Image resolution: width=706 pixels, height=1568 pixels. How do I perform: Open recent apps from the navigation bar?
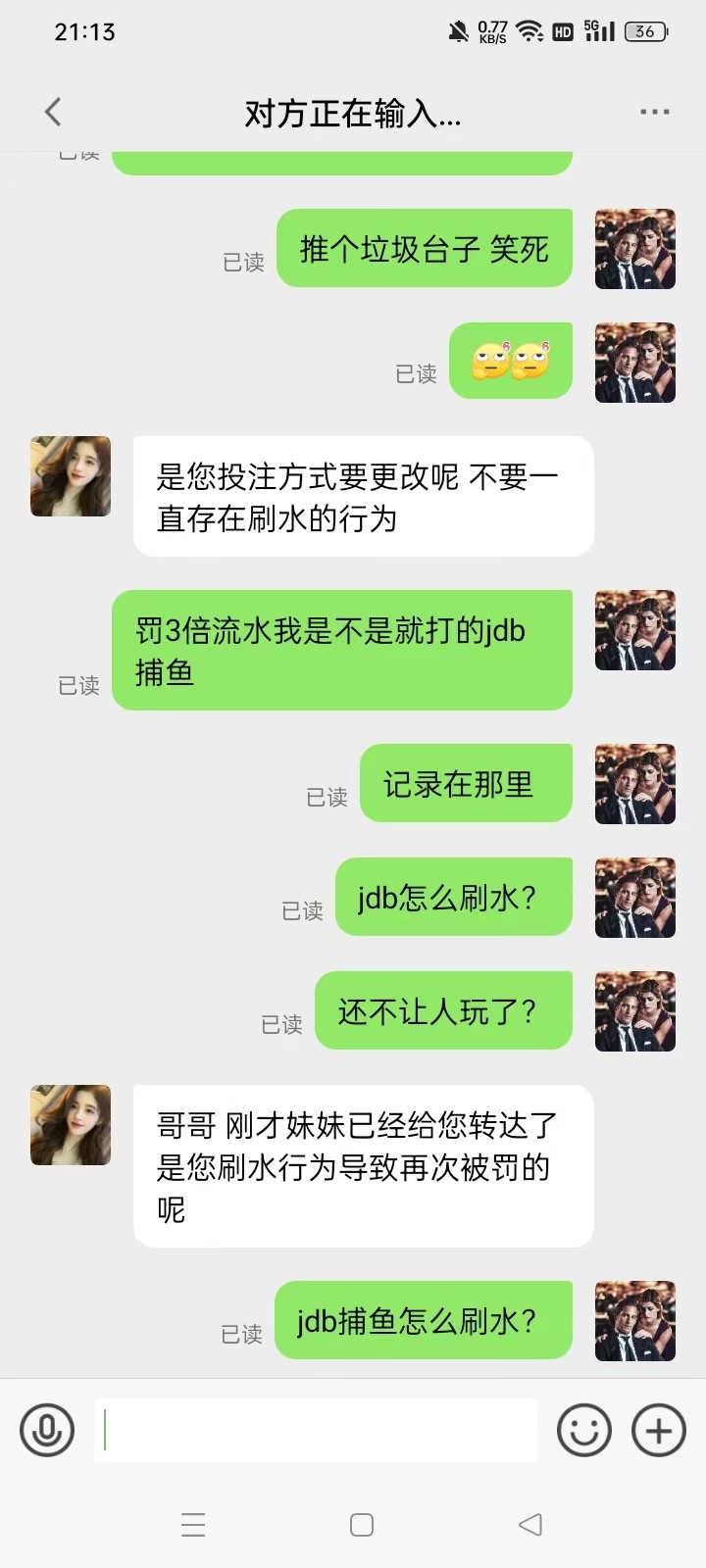click(x=192, y=1525)
